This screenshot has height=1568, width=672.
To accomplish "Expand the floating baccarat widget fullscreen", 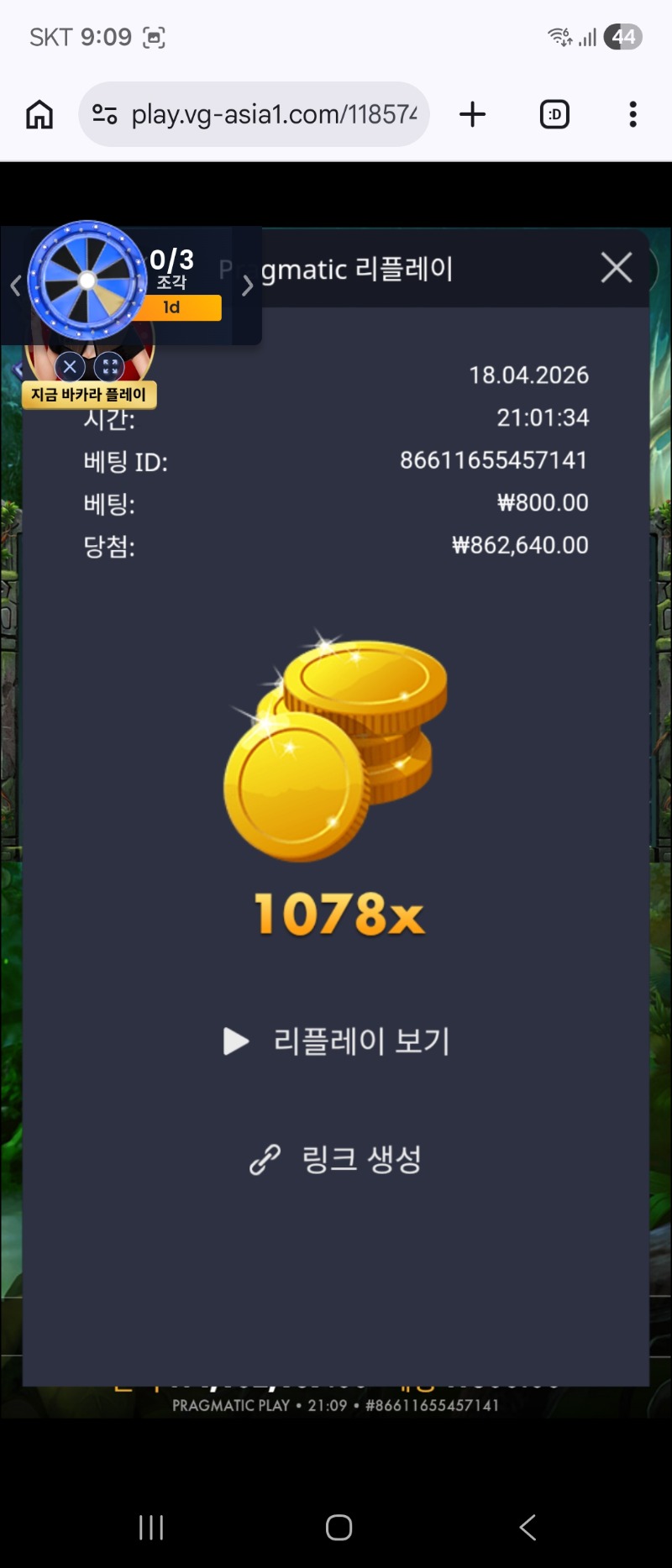I will click(109, 366).
